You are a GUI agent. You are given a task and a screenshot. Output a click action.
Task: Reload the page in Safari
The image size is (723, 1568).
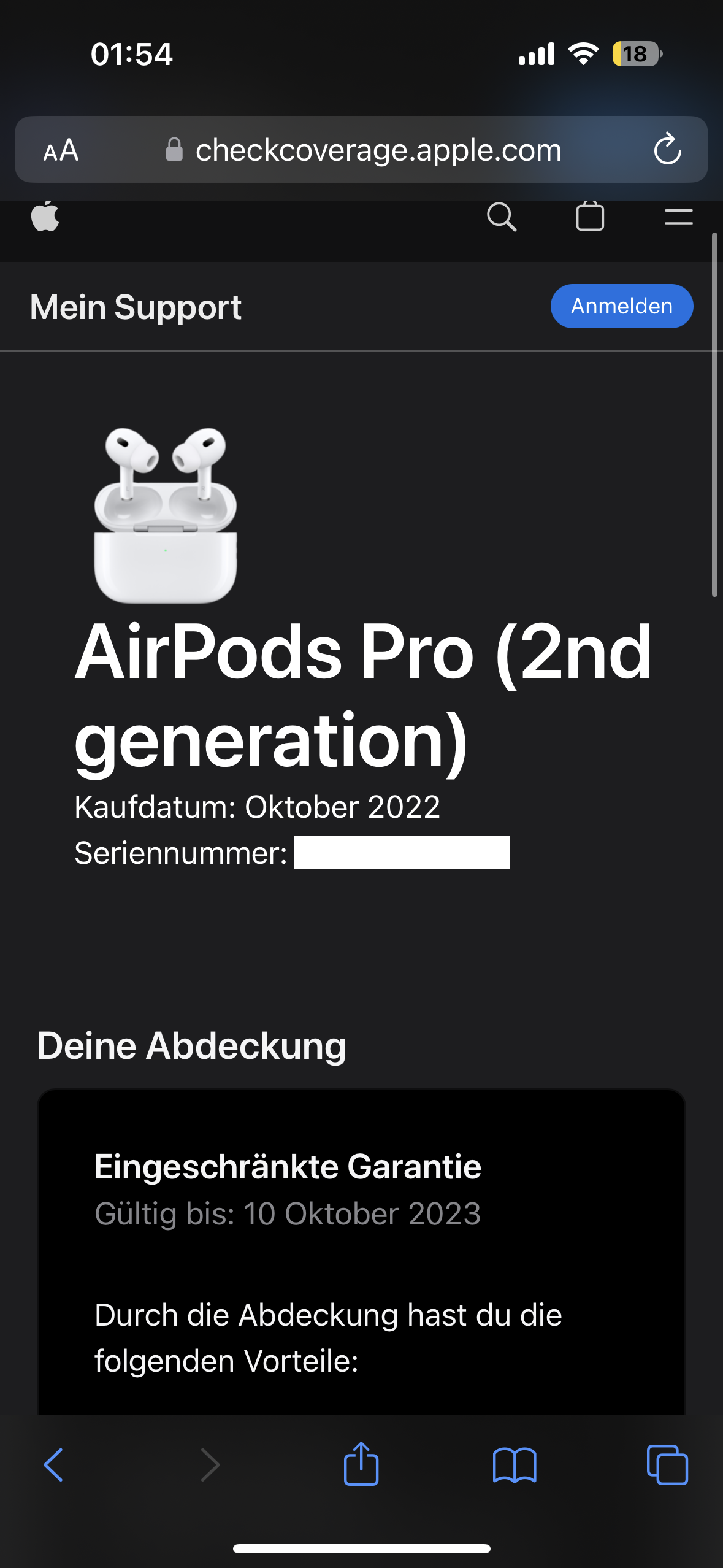tap(667, 149)
